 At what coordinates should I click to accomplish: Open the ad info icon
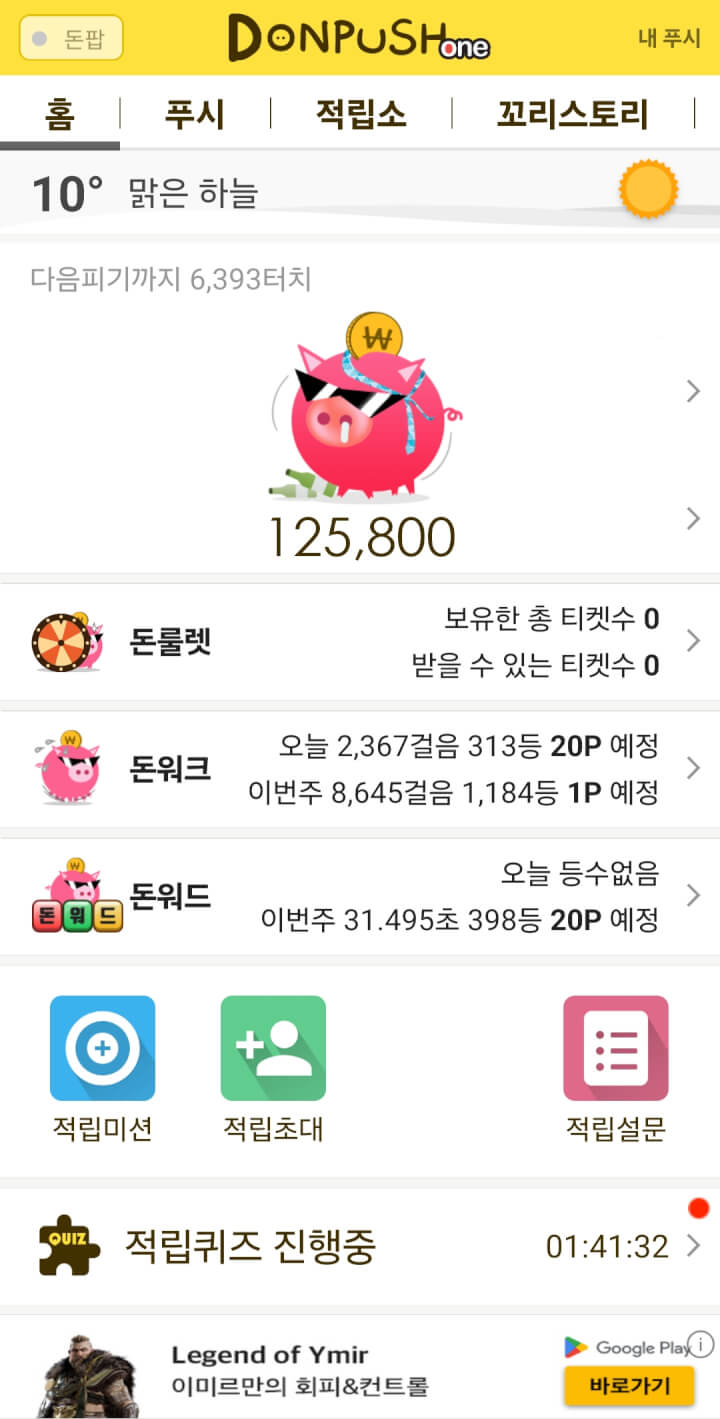(x=702, y=1343)
